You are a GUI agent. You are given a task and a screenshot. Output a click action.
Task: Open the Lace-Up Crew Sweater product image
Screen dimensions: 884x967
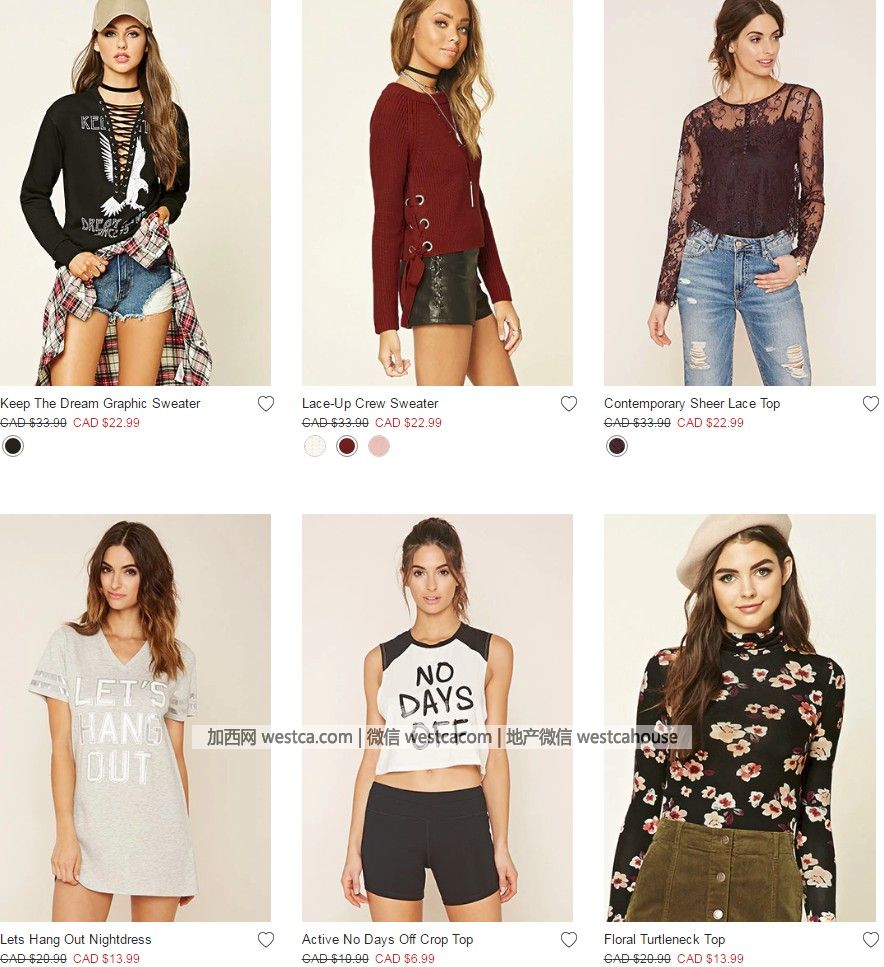[437, 192]
